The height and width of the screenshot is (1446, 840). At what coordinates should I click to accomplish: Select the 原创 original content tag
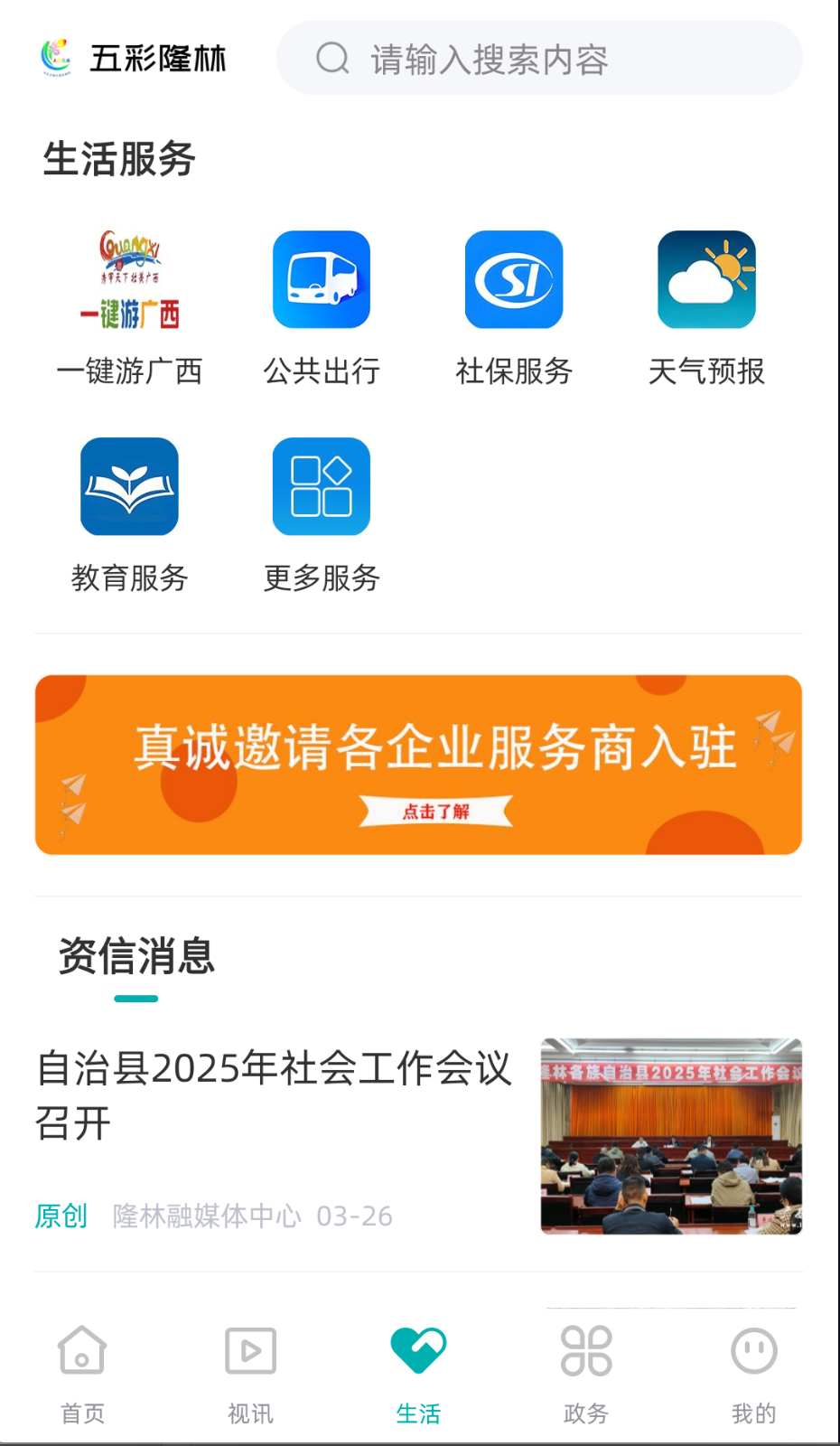click(x=60, y=1216)
